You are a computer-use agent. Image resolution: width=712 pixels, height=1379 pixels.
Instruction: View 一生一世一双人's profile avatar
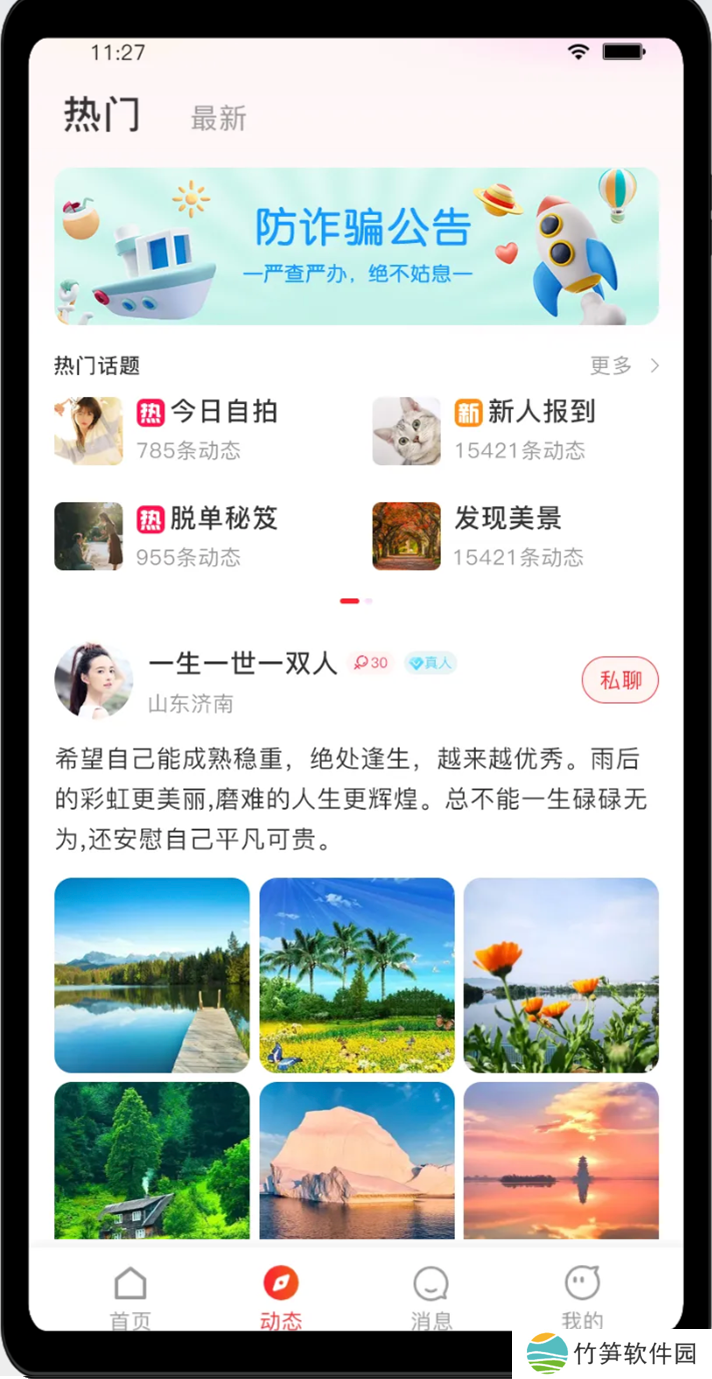tap(93, 681)
